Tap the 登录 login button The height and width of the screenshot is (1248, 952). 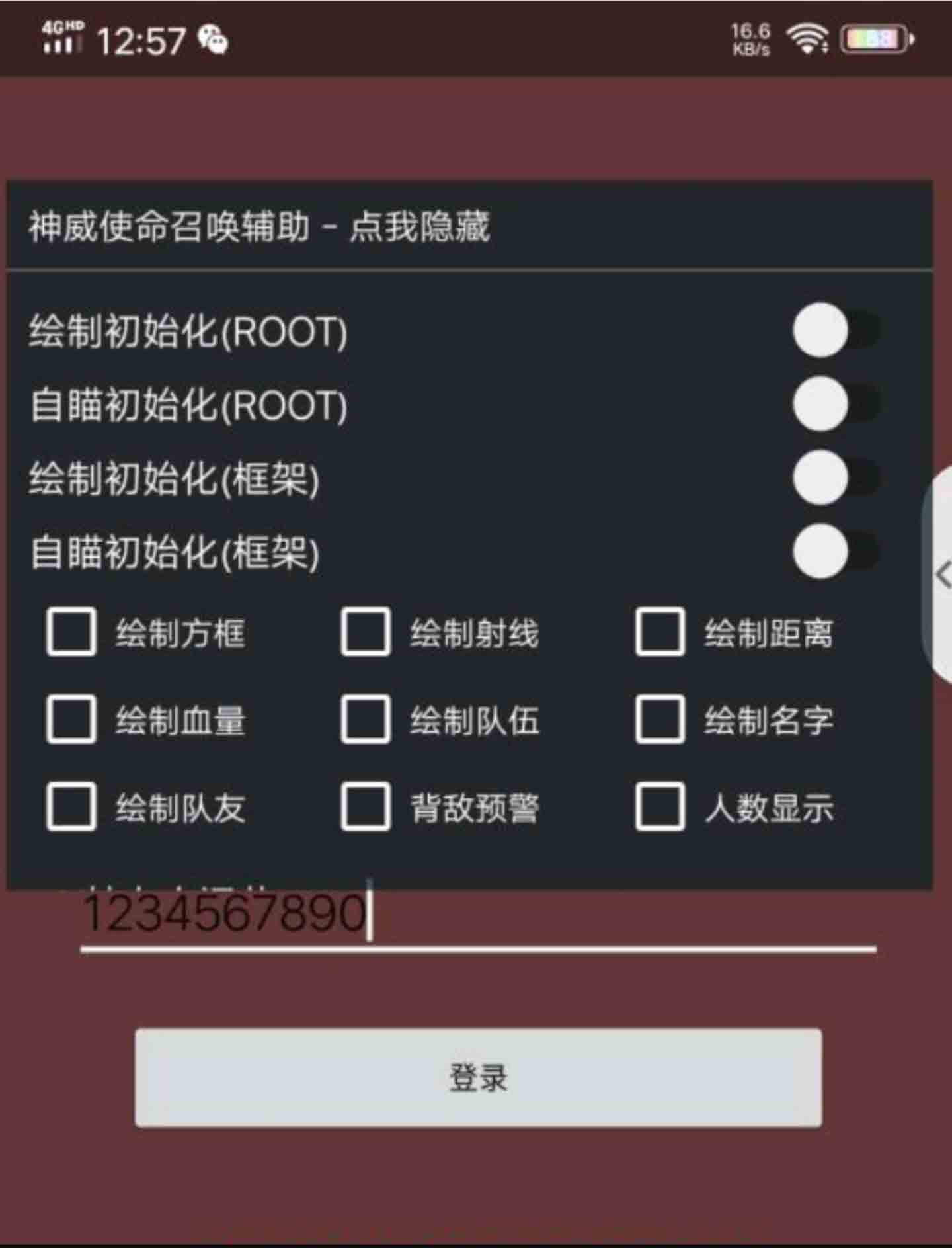(478, 1077)
